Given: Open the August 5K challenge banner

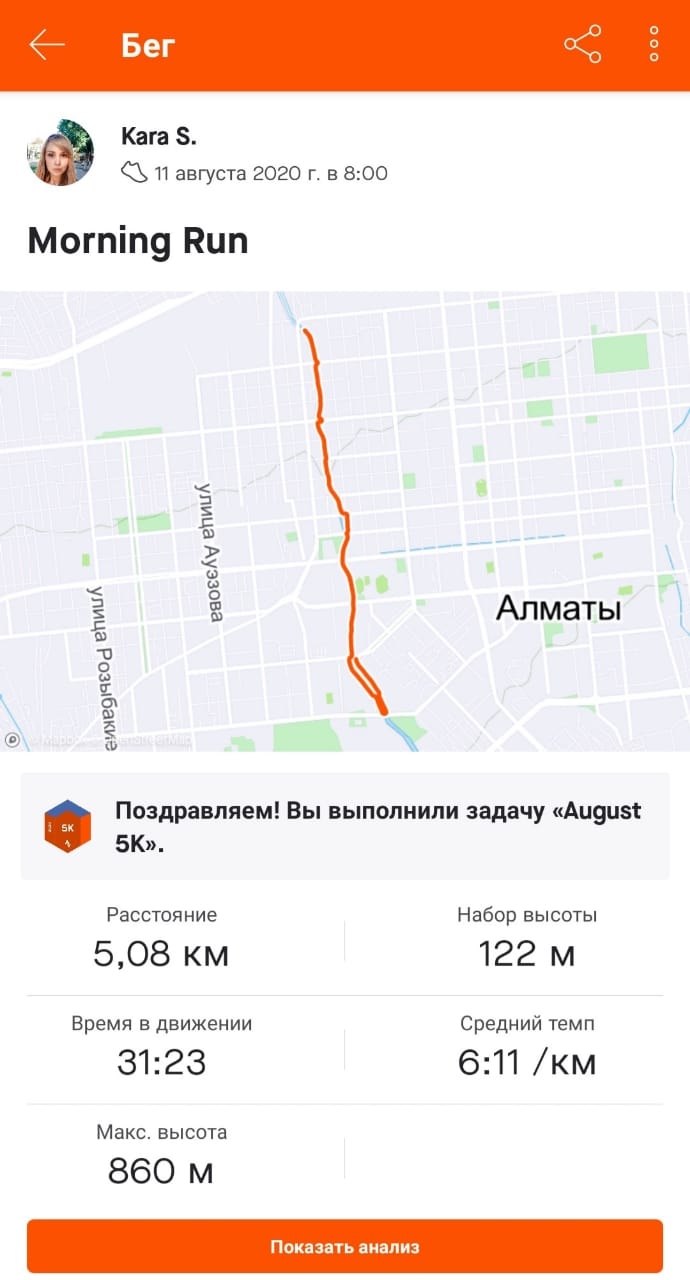Looking at the screenshot, I should 345,826.
